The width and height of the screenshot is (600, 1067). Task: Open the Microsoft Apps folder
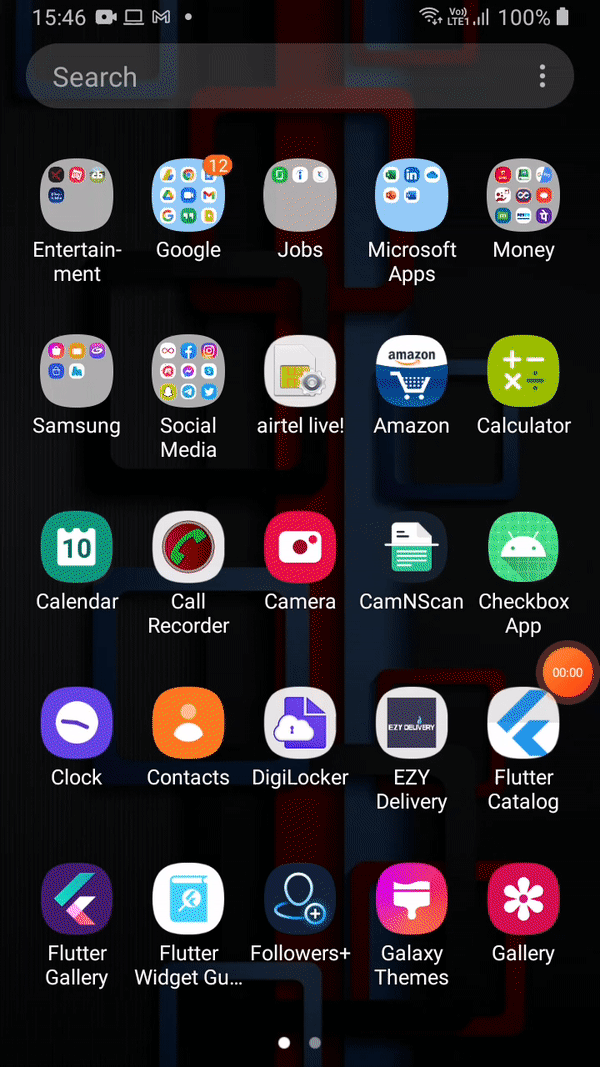(x=412, y=195)
